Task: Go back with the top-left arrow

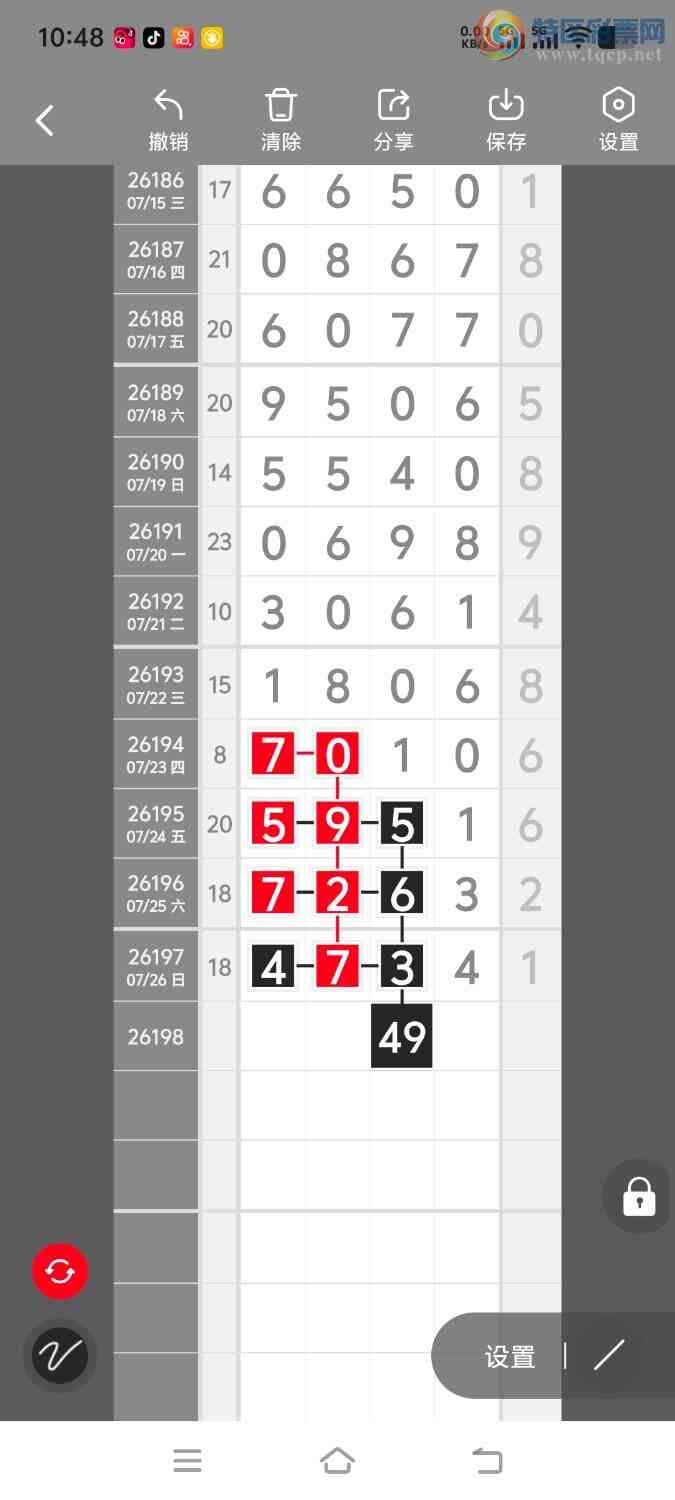Action: [44, 121]
